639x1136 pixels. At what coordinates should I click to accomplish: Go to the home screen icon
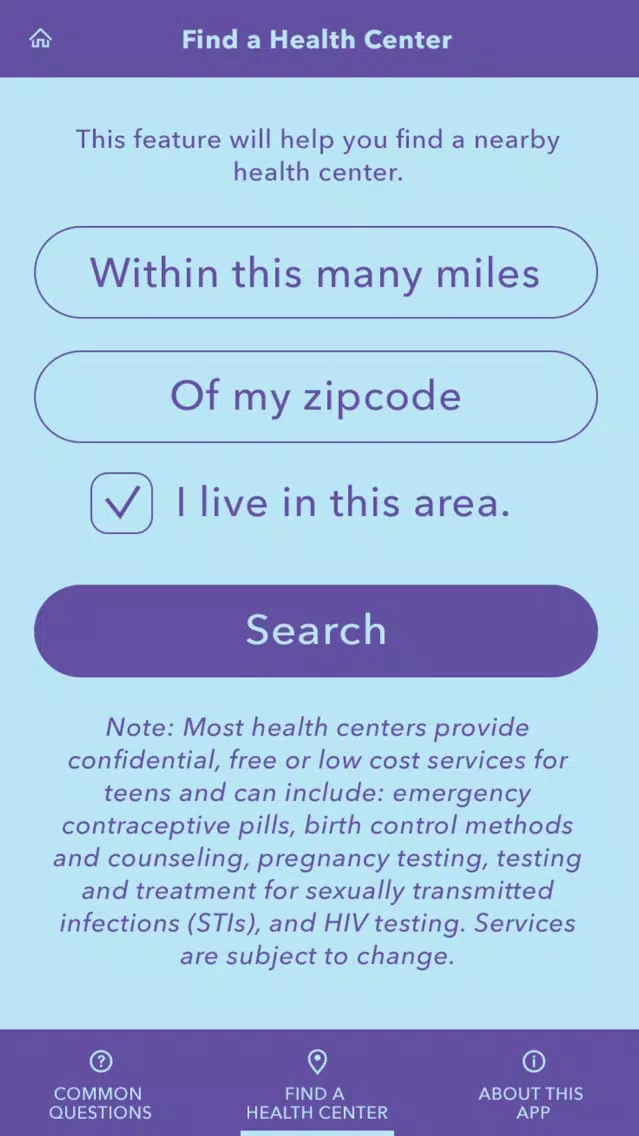coord(41,39)
